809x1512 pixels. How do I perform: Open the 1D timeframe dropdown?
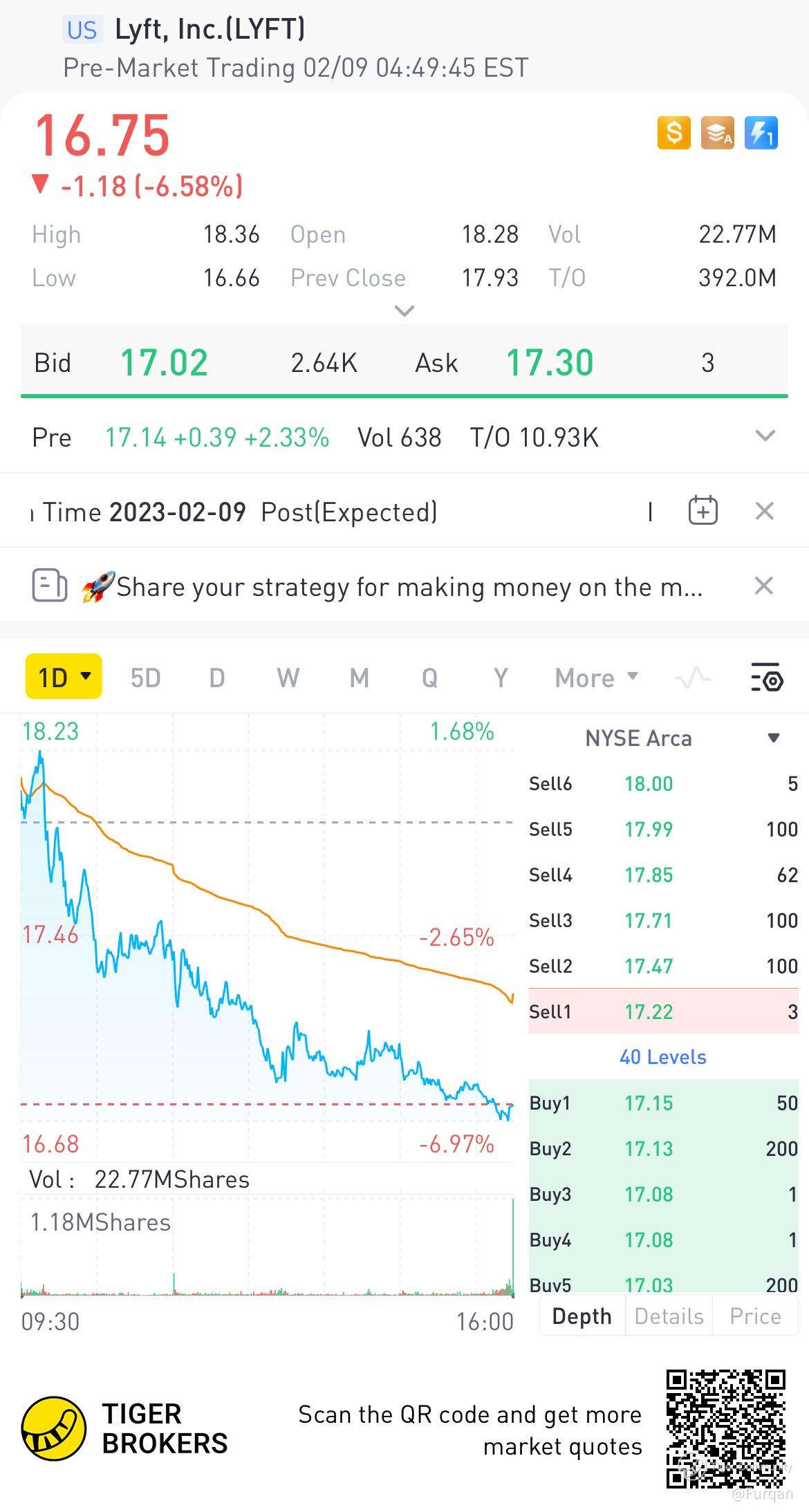coord(64,677)
